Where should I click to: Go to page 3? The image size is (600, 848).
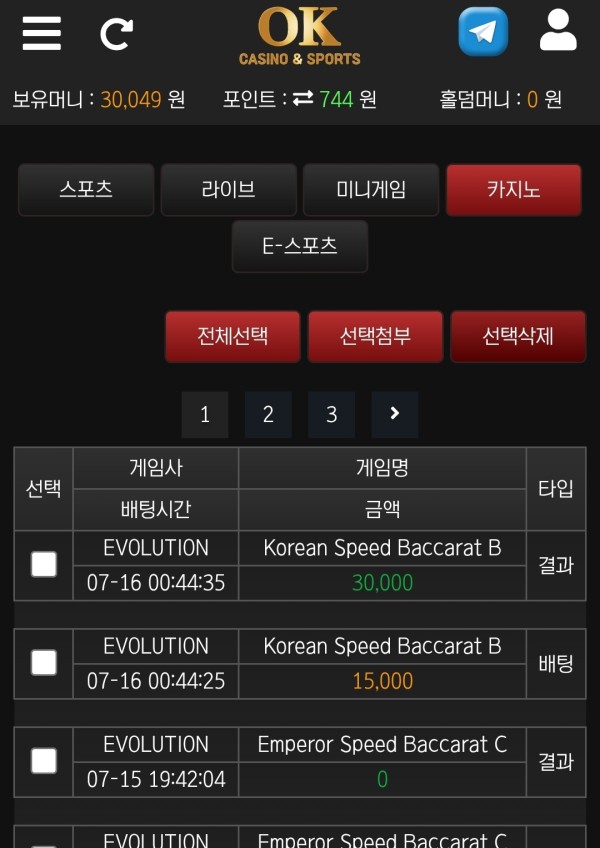click(x=331, y=414)
